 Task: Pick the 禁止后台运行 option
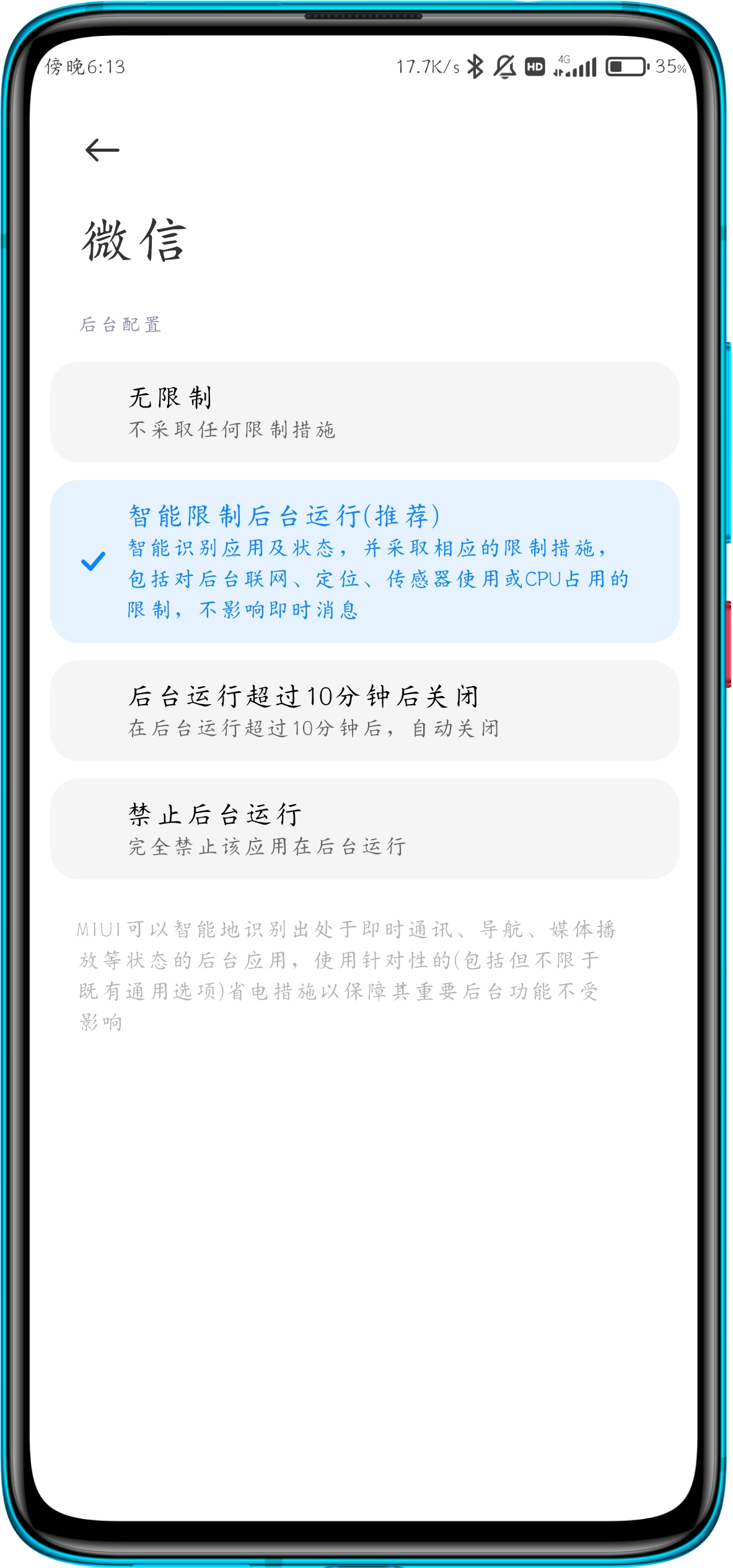point(364,829)
